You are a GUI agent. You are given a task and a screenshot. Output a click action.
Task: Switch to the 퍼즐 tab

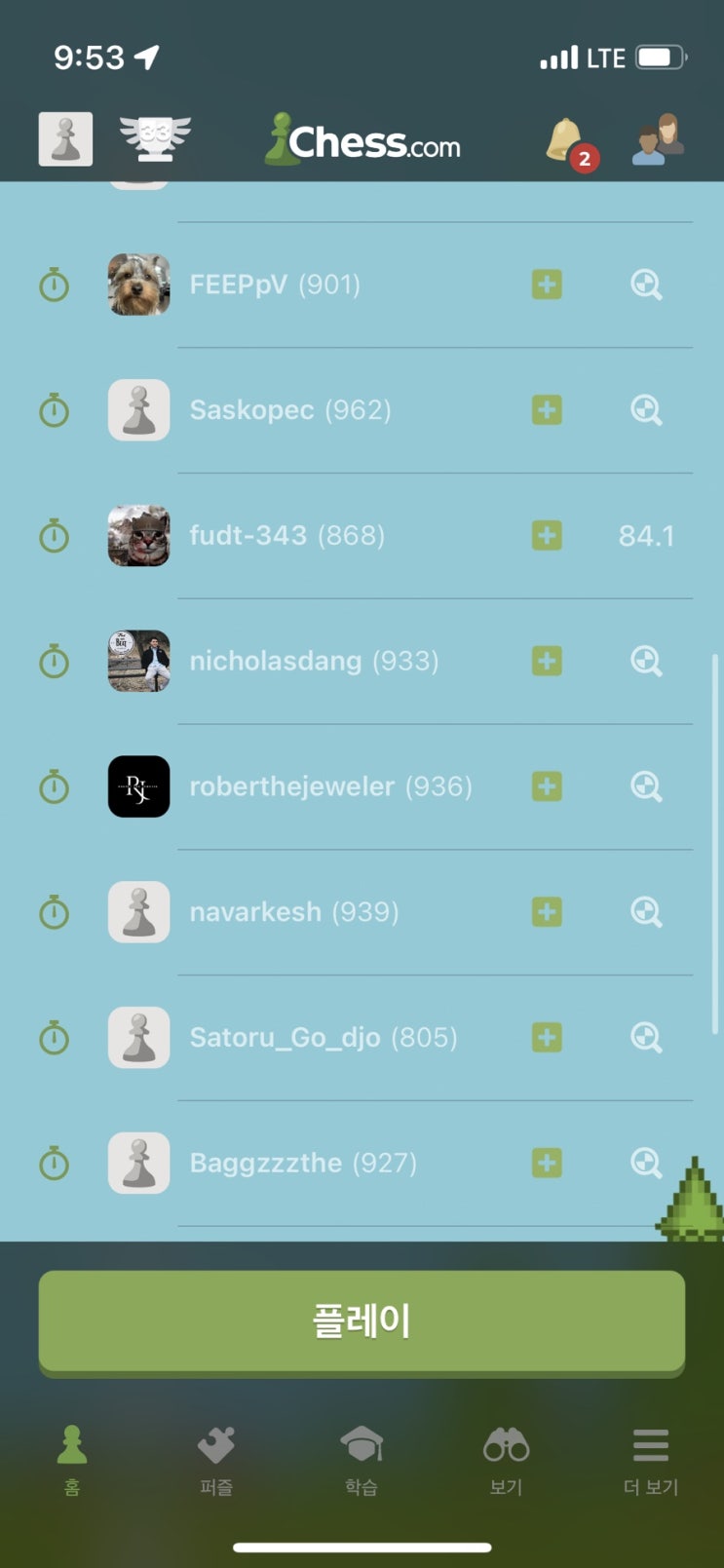pyautogui.click(x=216, y=1460)
